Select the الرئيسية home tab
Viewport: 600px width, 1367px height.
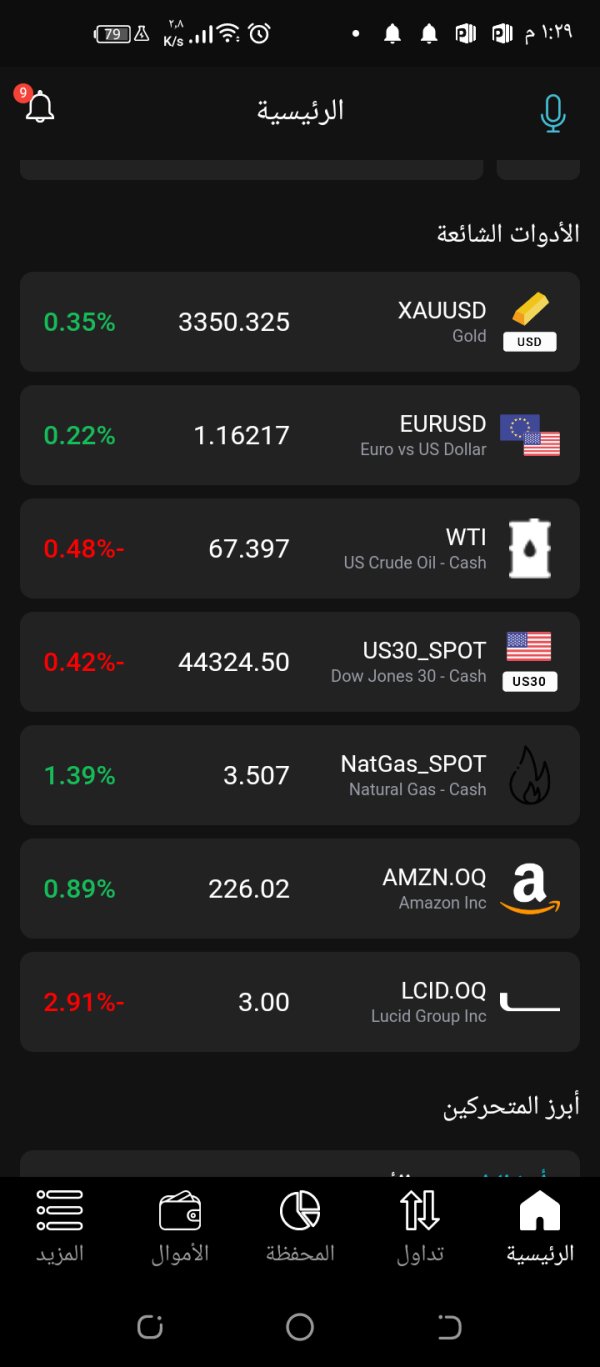point(540,1226)
